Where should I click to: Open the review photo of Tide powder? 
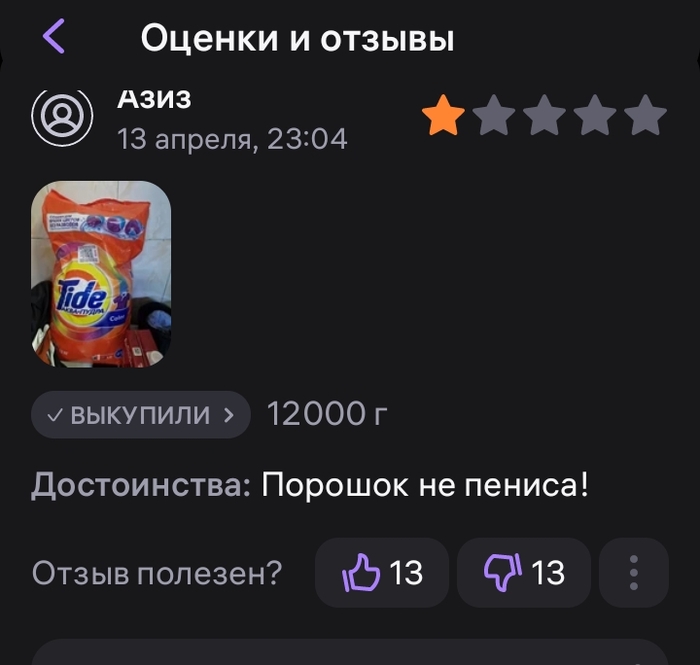tap(101, 273)
